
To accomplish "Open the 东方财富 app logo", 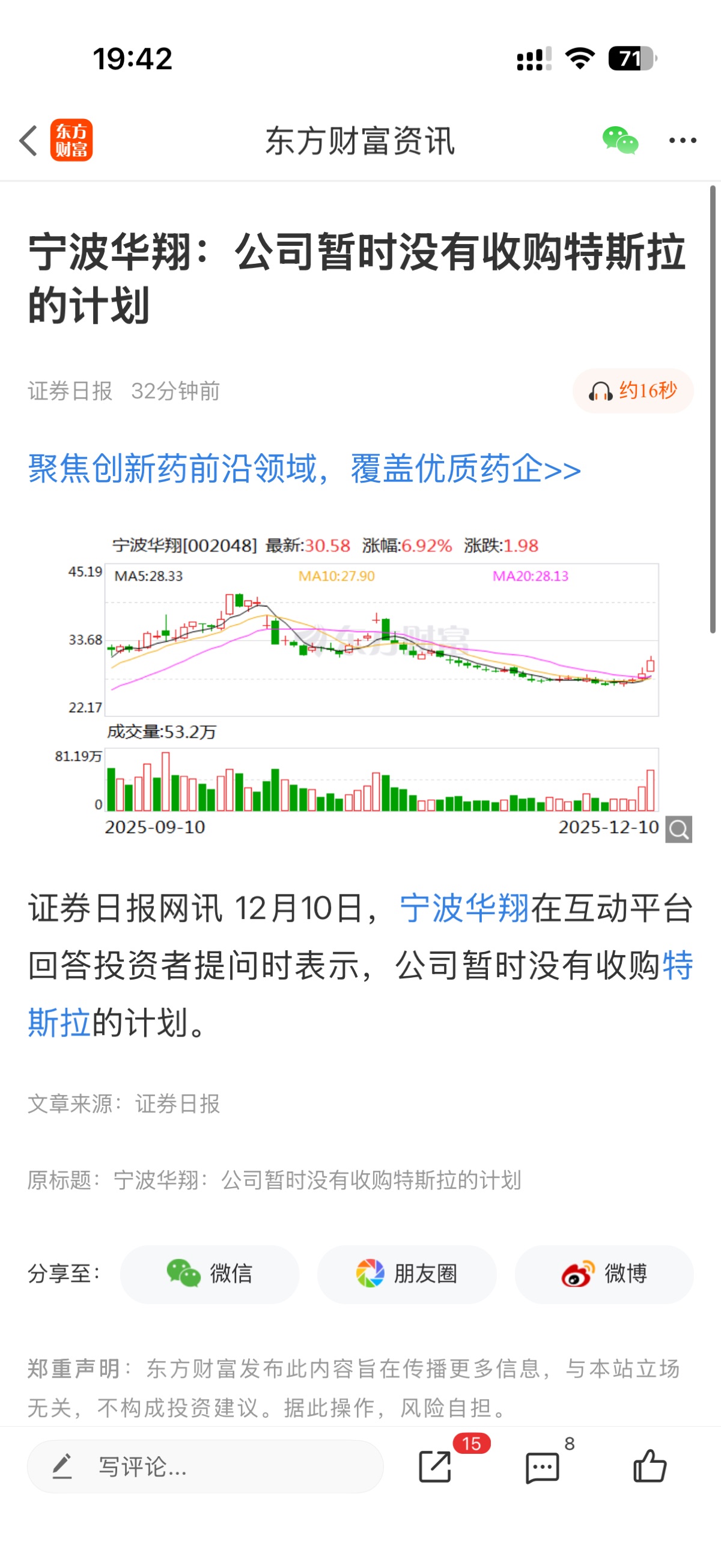I will [x=71, y=141].
